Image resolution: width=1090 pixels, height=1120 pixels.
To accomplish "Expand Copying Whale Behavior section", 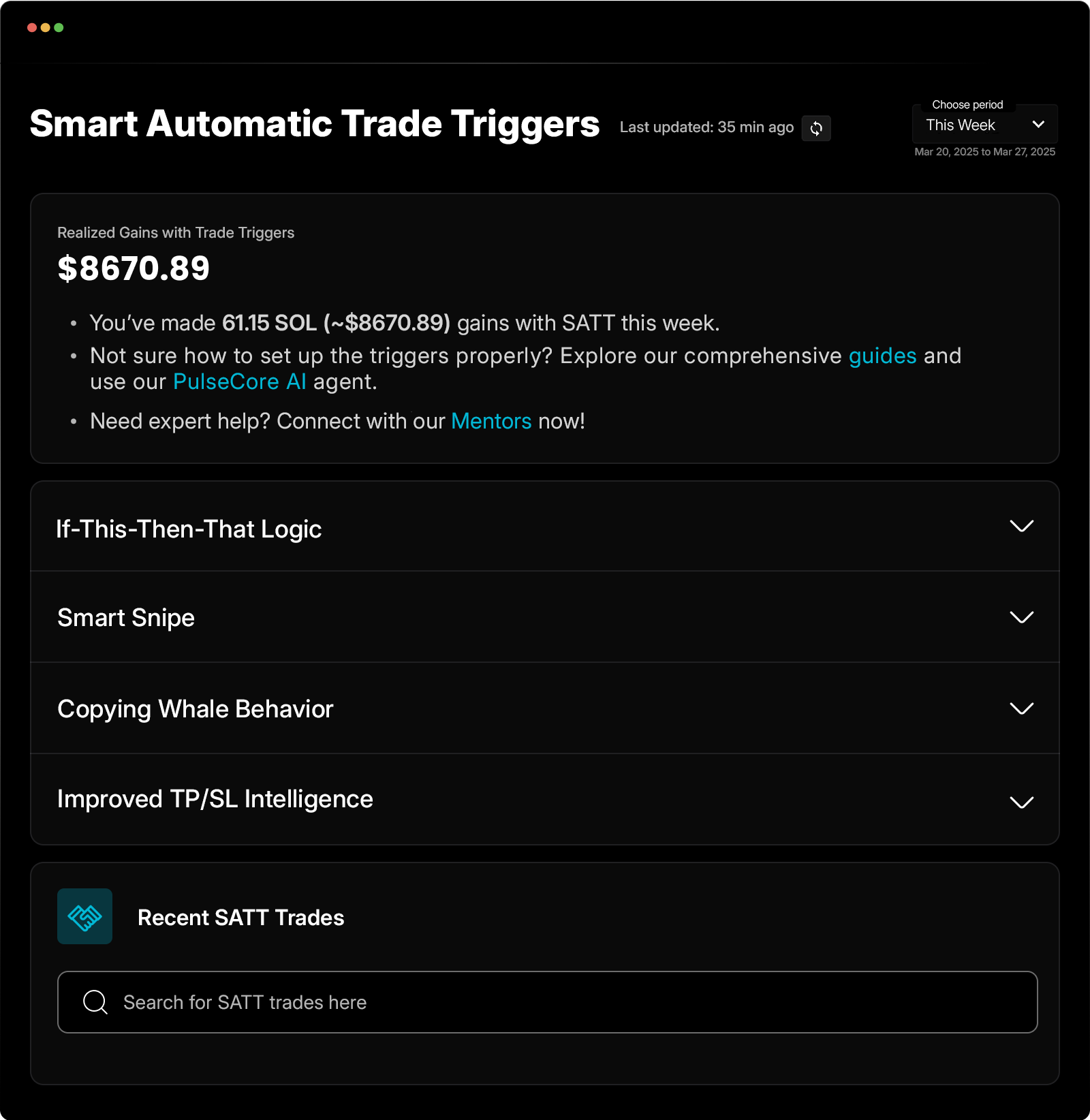I will (1021, 709).
